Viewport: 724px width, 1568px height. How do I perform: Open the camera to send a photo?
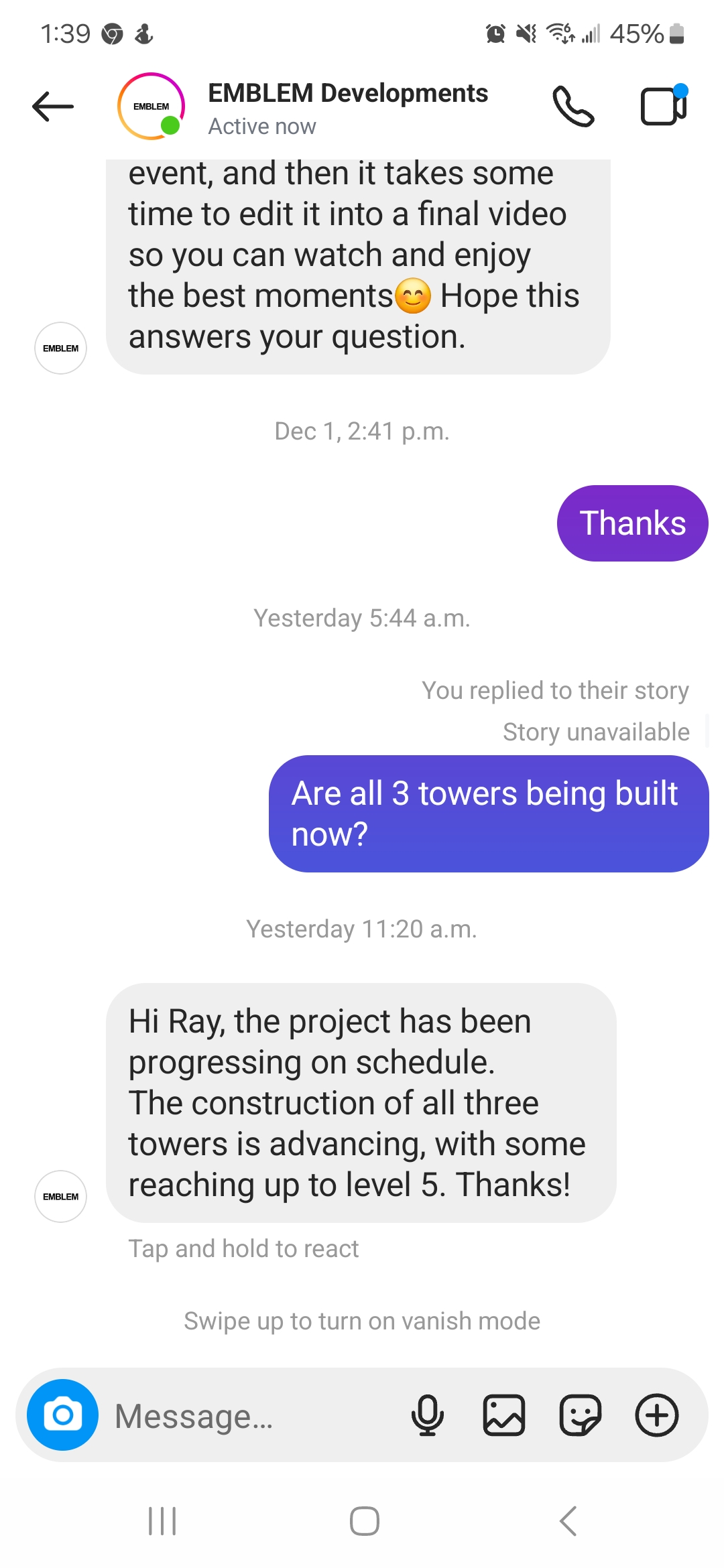tap(62, 1415)
